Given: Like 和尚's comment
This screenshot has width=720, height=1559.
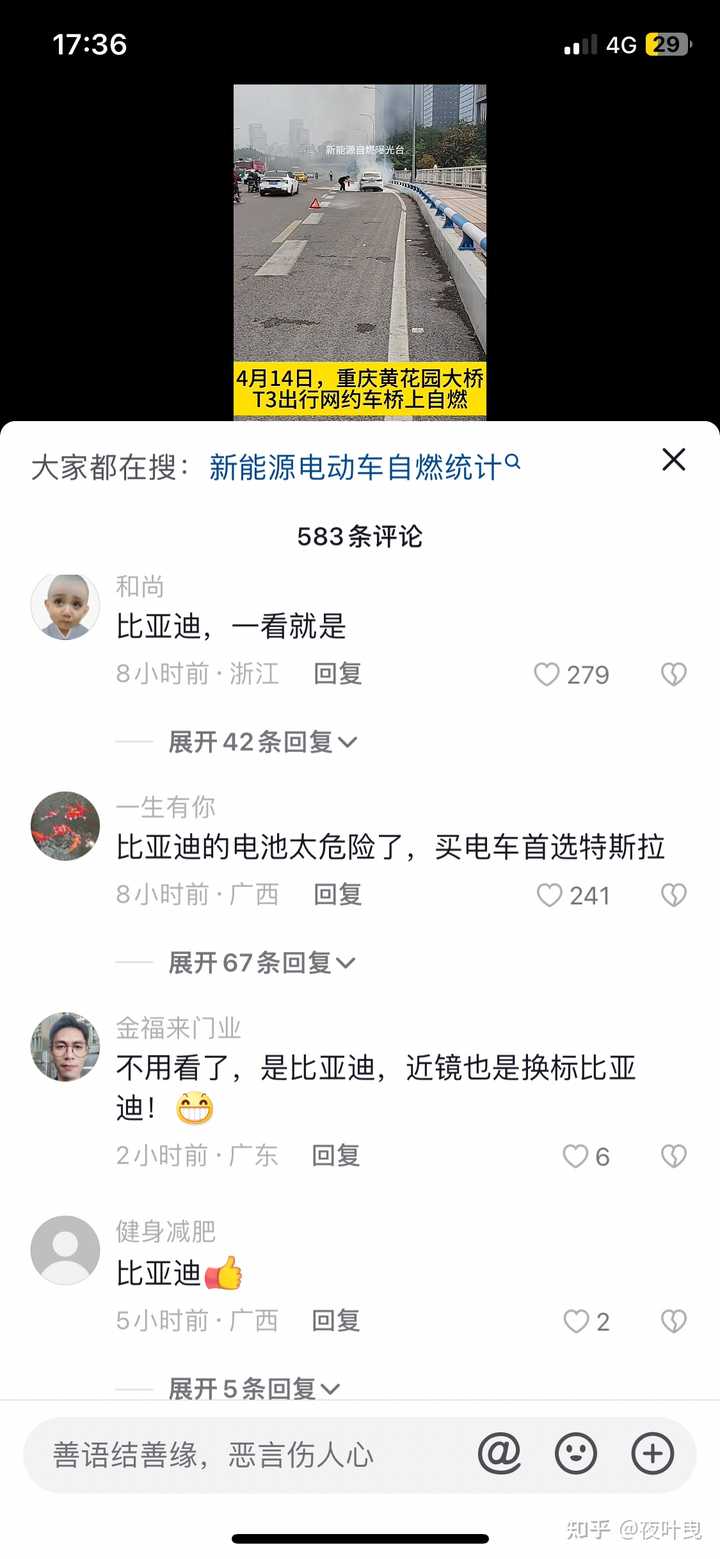Looking at the screenshot, I should [x=547, y=675].
